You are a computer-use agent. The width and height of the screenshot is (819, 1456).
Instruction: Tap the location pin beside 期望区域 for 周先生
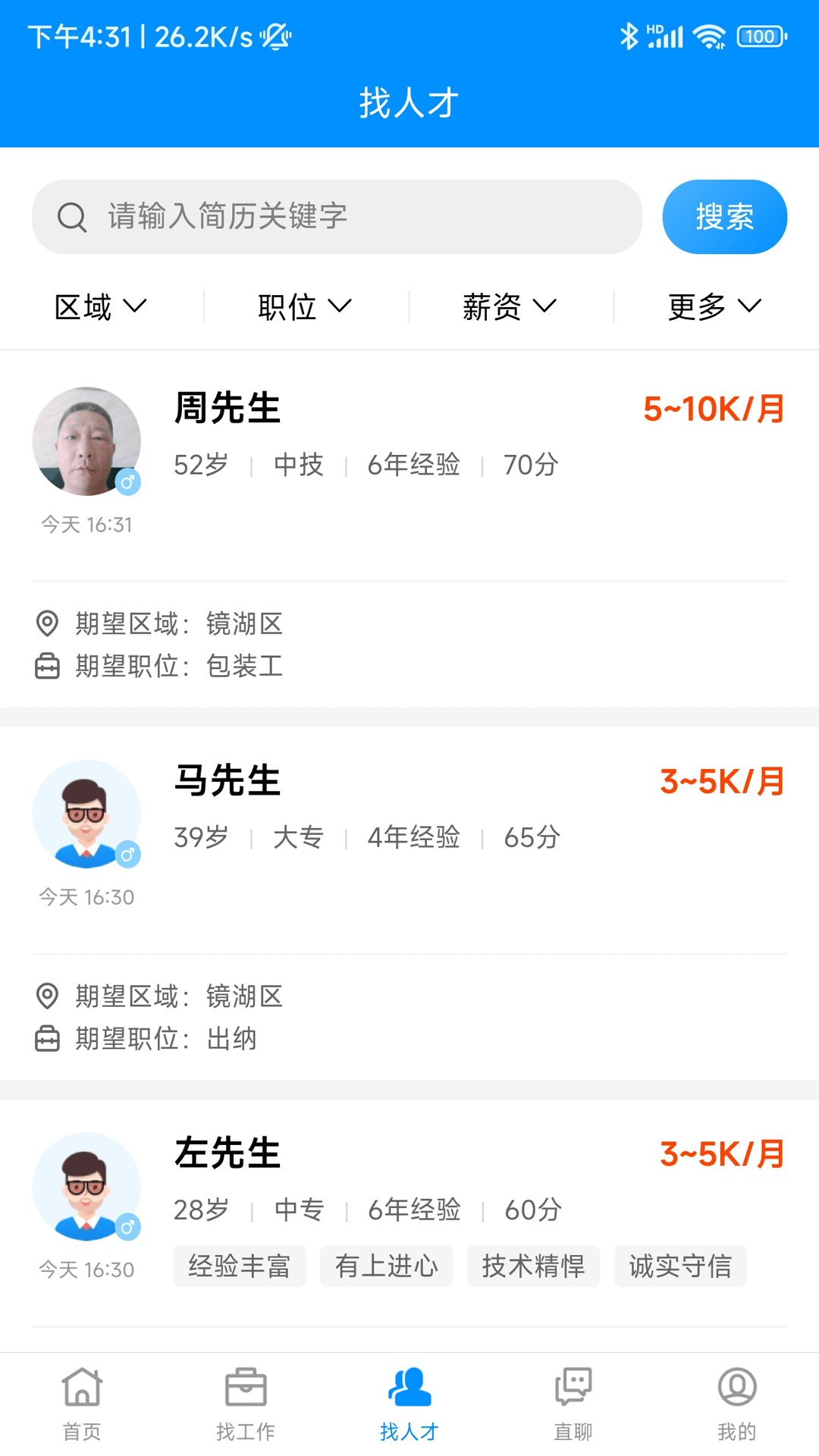point(48,623)
